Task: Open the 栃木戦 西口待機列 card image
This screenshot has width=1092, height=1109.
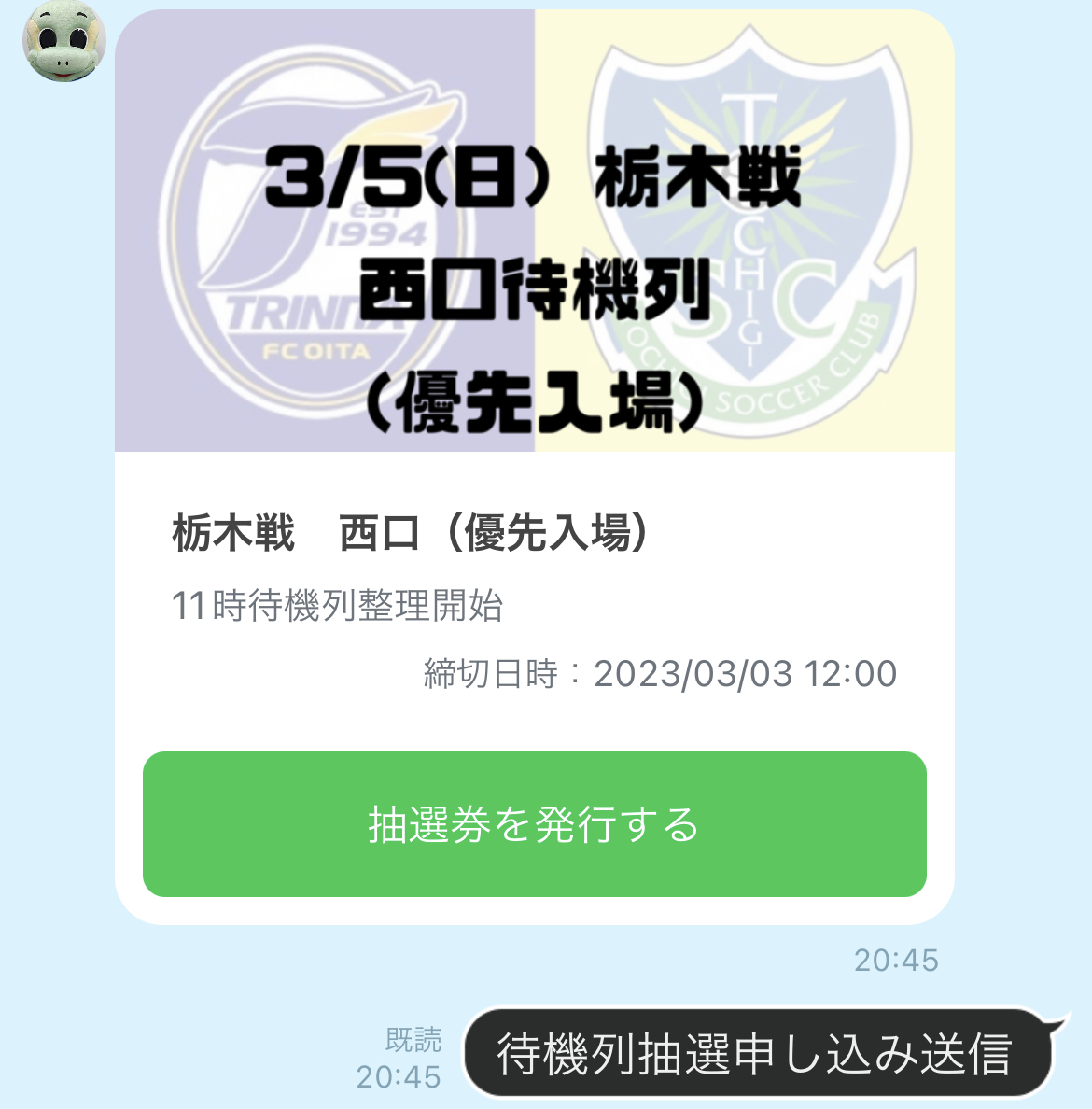Action: (x=534, y=232)
